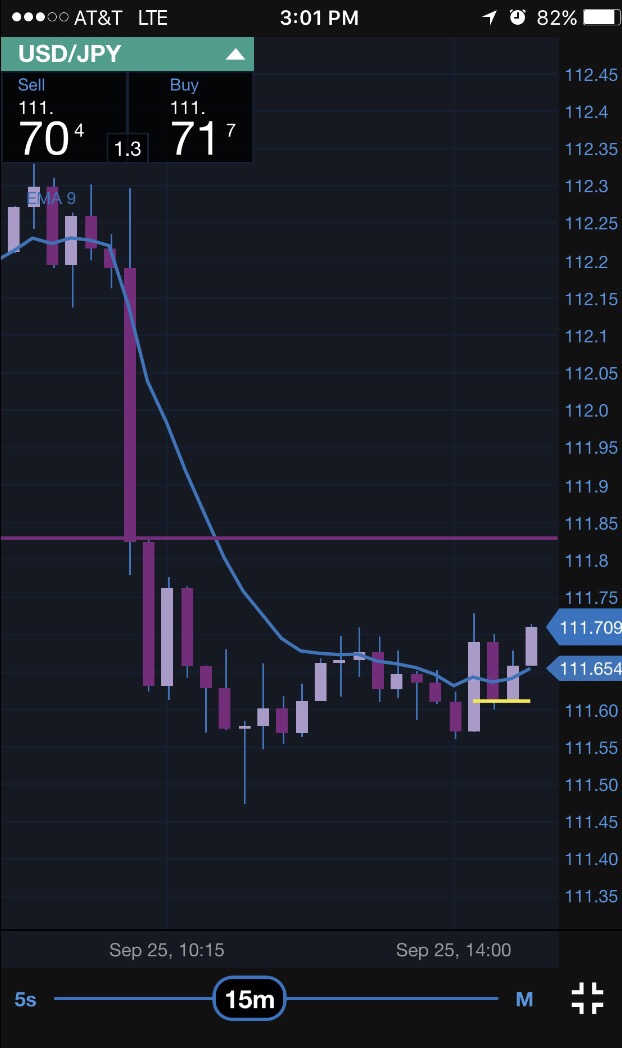Collapse the fullscreen chart view

pyautogui.click(x=588, y=998)
